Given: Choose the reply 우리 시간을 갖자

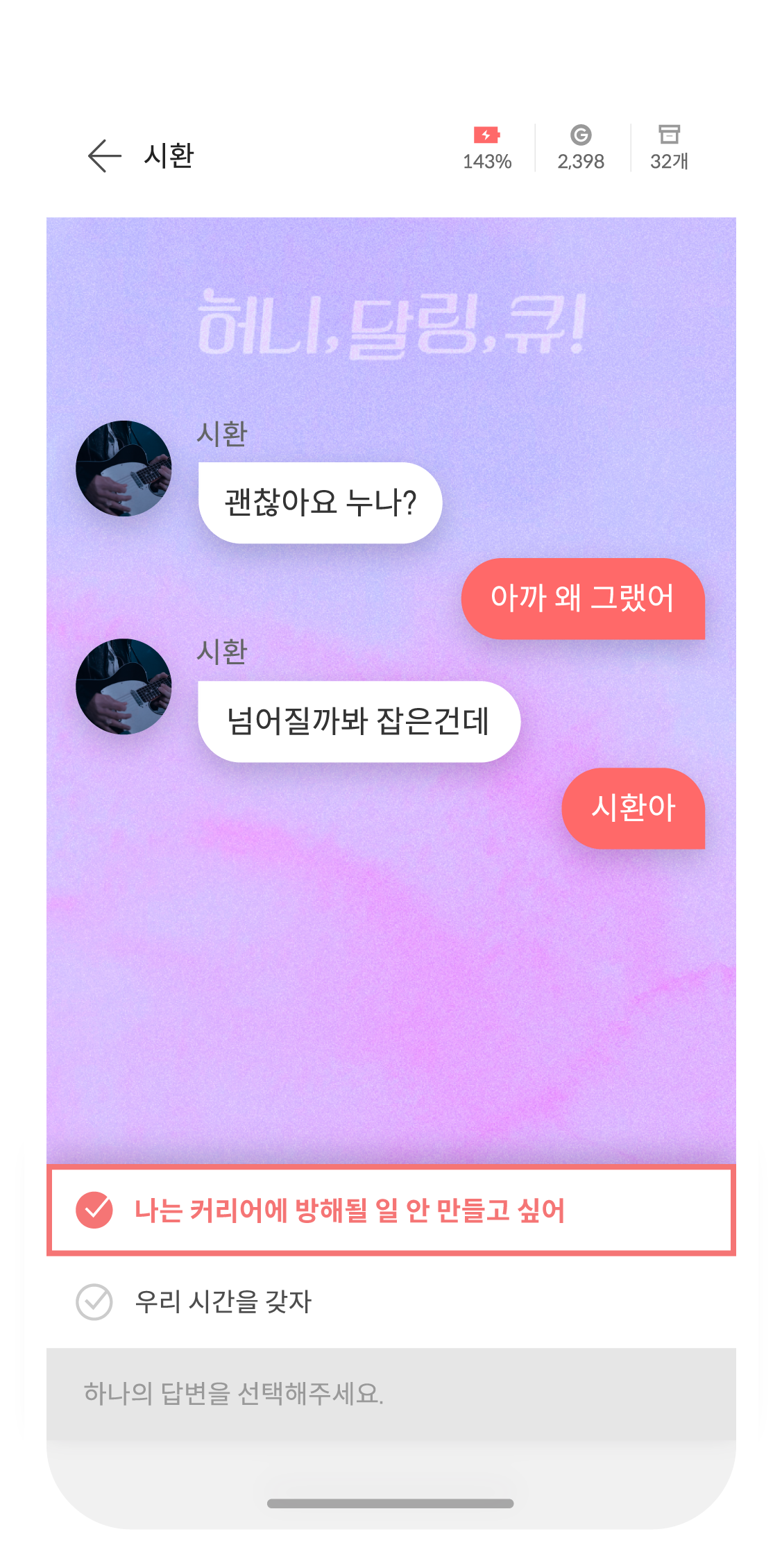Looking at the screenshot, I should [223, 1302].
